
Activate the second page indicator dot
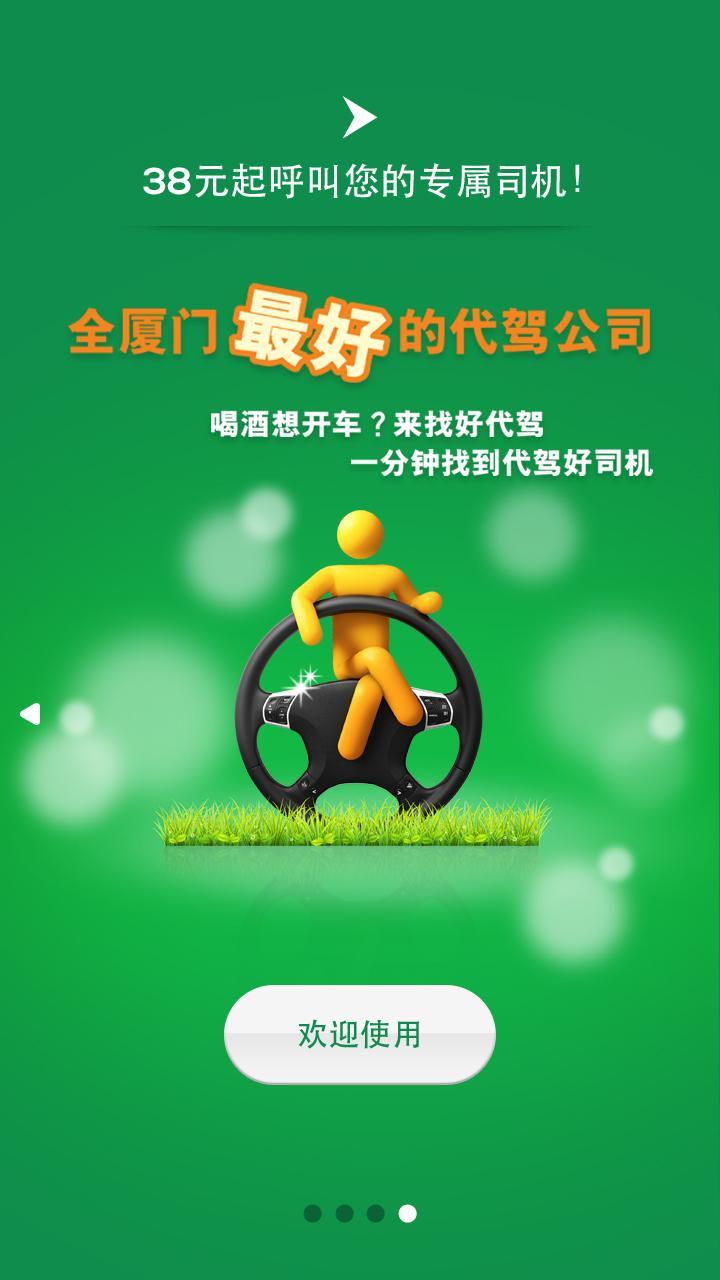(x=343, y=1211)
